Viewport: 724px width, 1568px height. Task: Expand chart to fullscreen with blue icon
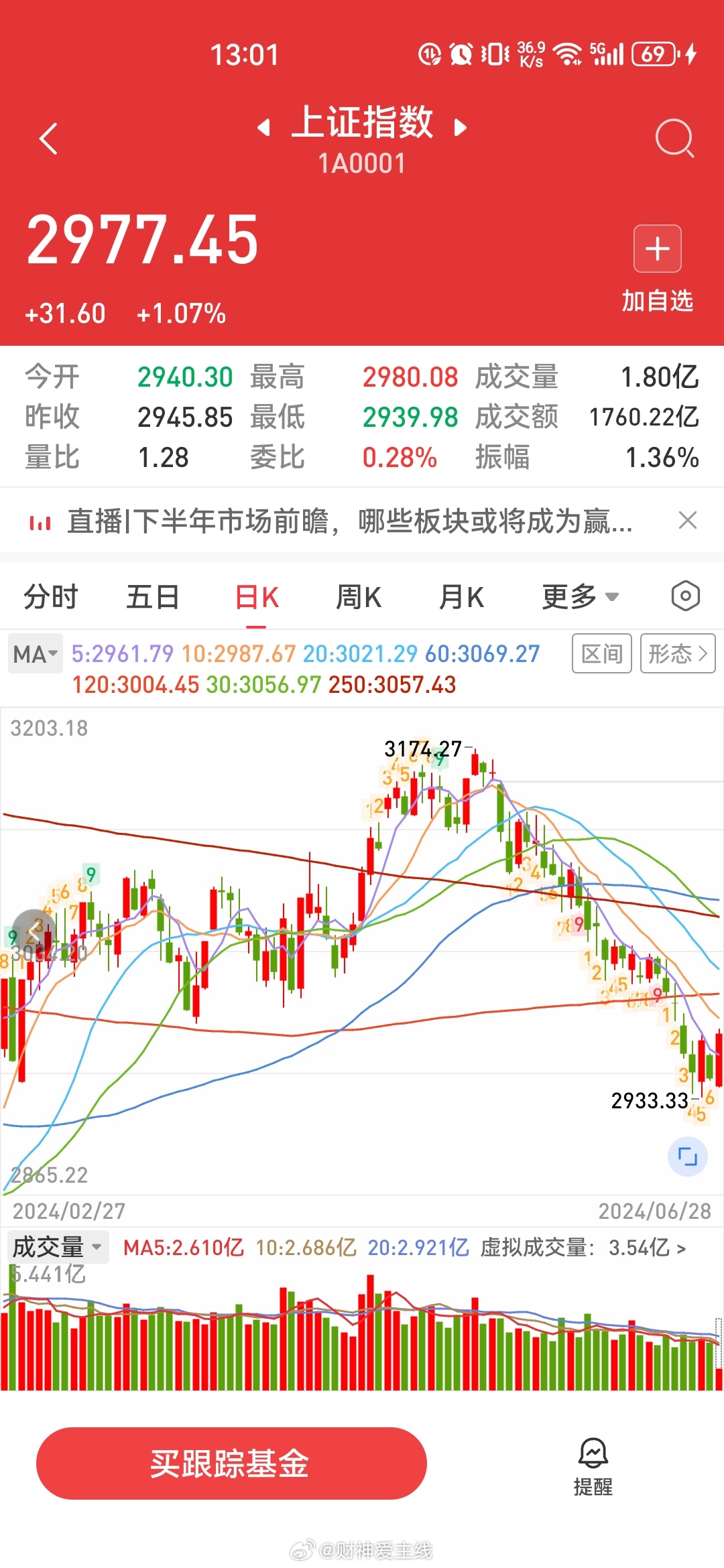click(x=688, y=1156)
